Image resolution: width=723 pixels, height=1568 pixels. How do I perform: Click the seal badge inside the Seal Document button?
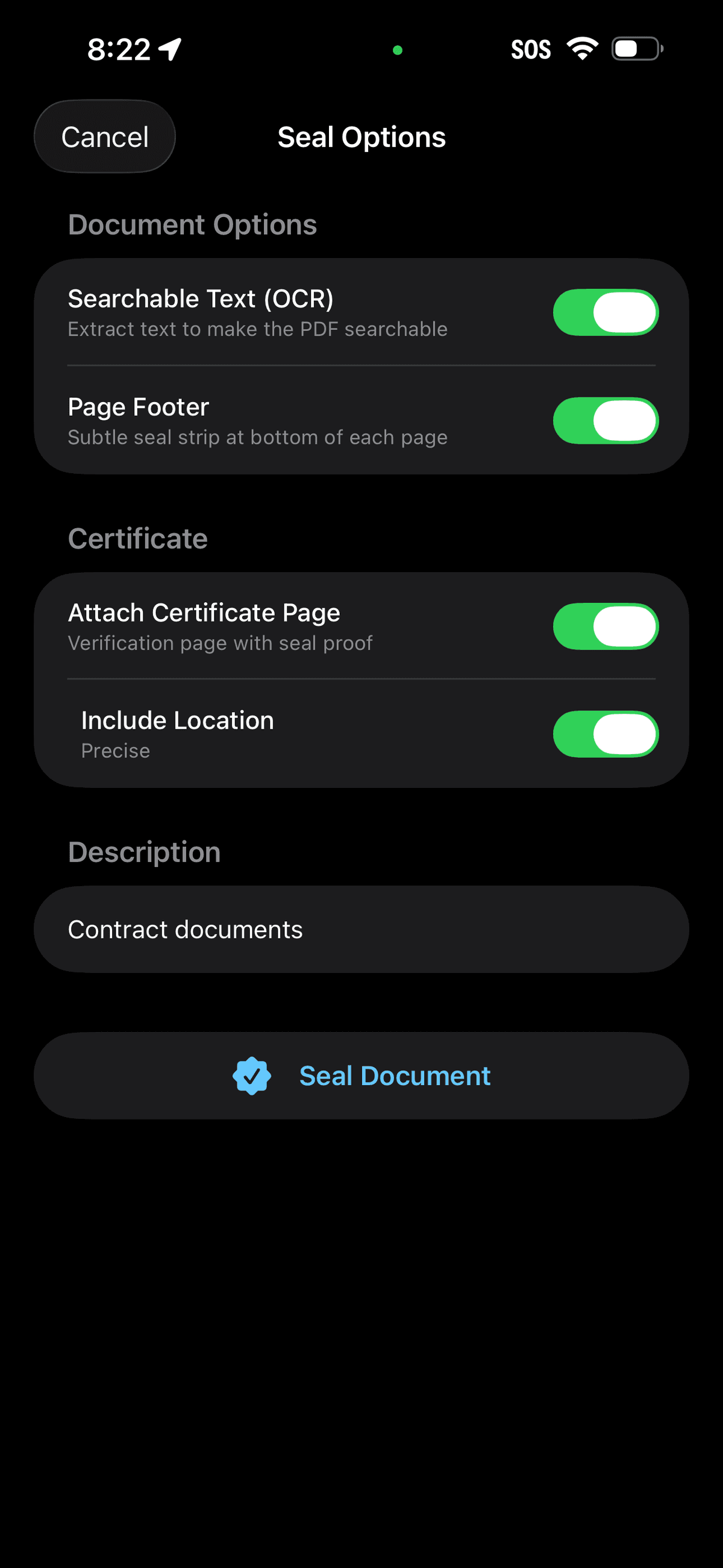point(252,1075)
